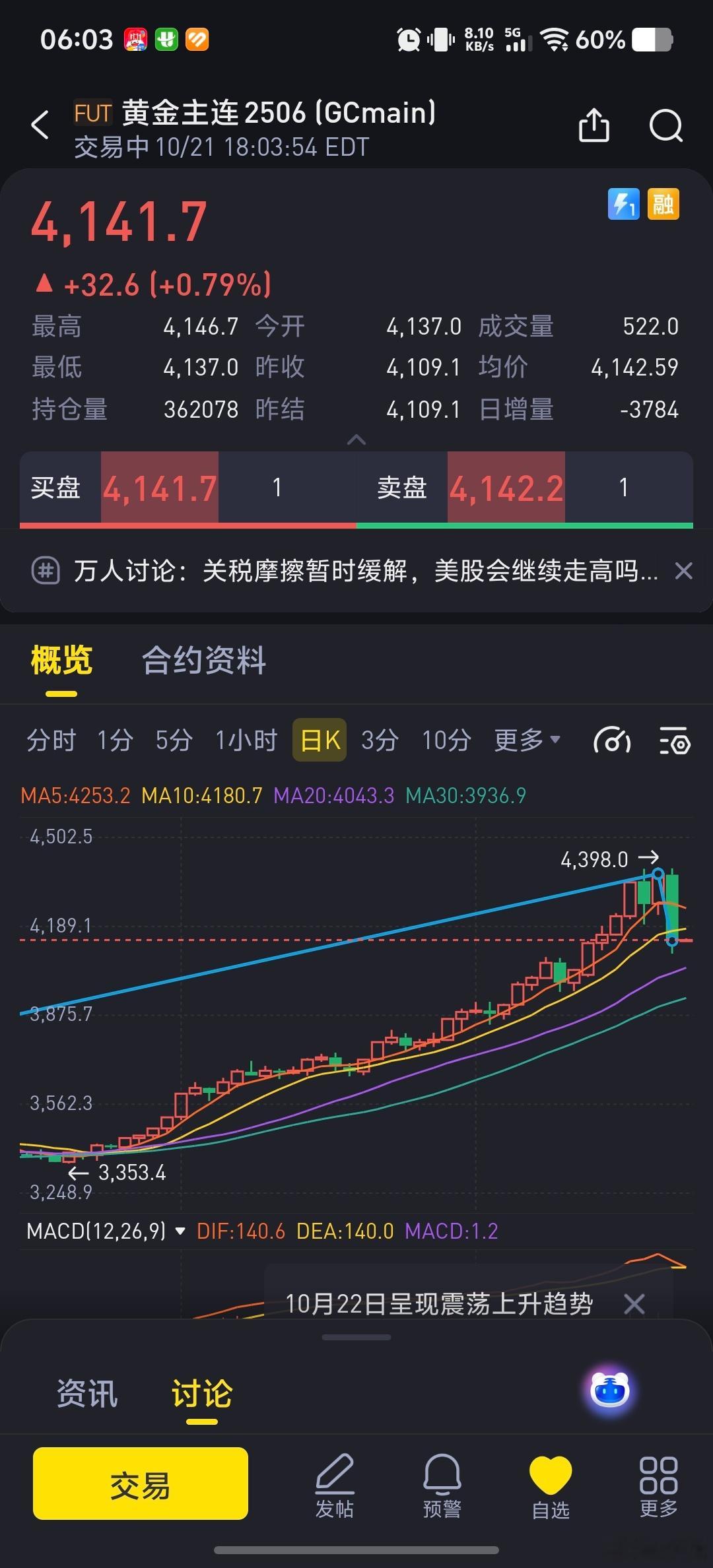Open the 更多 timeframe dropdown
The height and width of the screenshot is (1568, 713).
525,740
